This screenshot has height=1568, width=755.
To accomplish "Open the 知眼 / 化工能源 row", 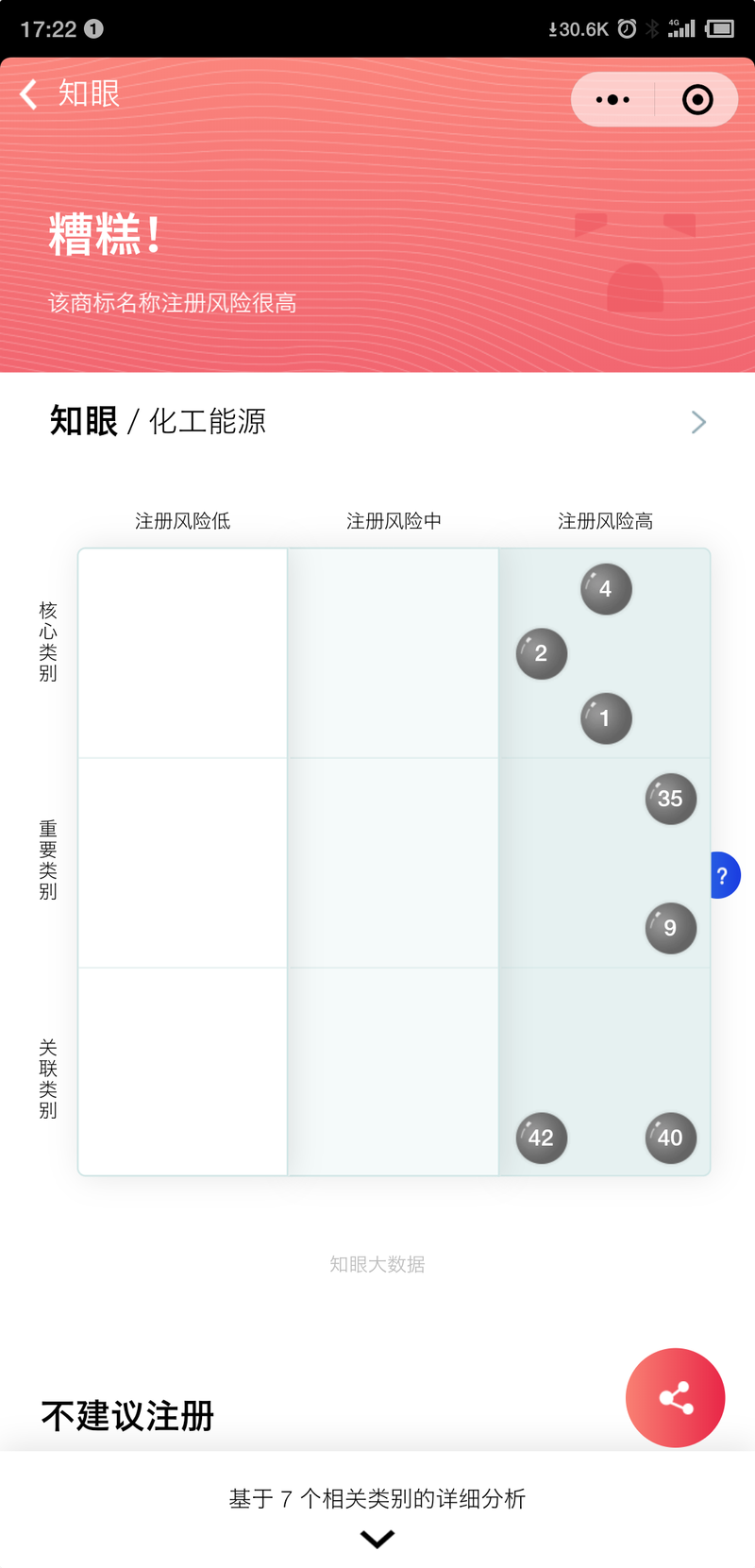I will coord(377,421).
